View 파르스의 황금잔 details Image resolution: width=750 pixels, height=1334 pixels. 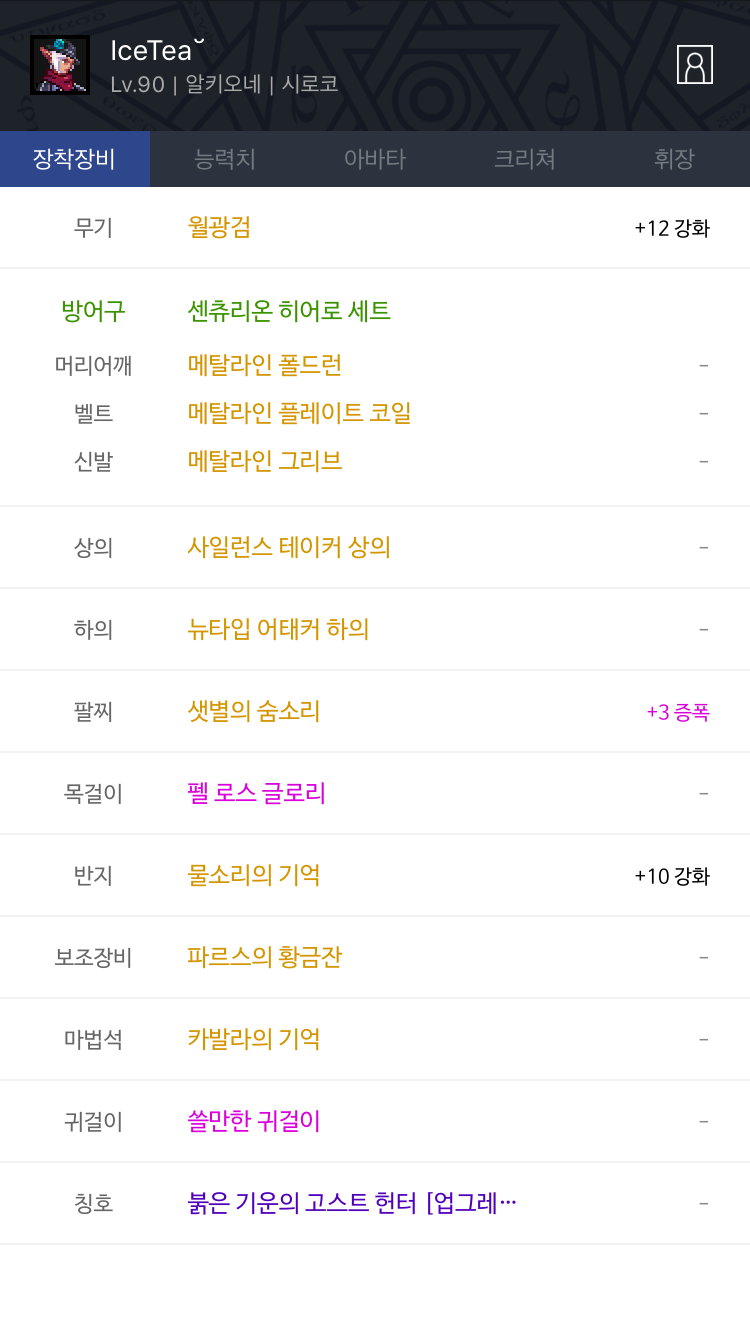click(x=265, y=957)
